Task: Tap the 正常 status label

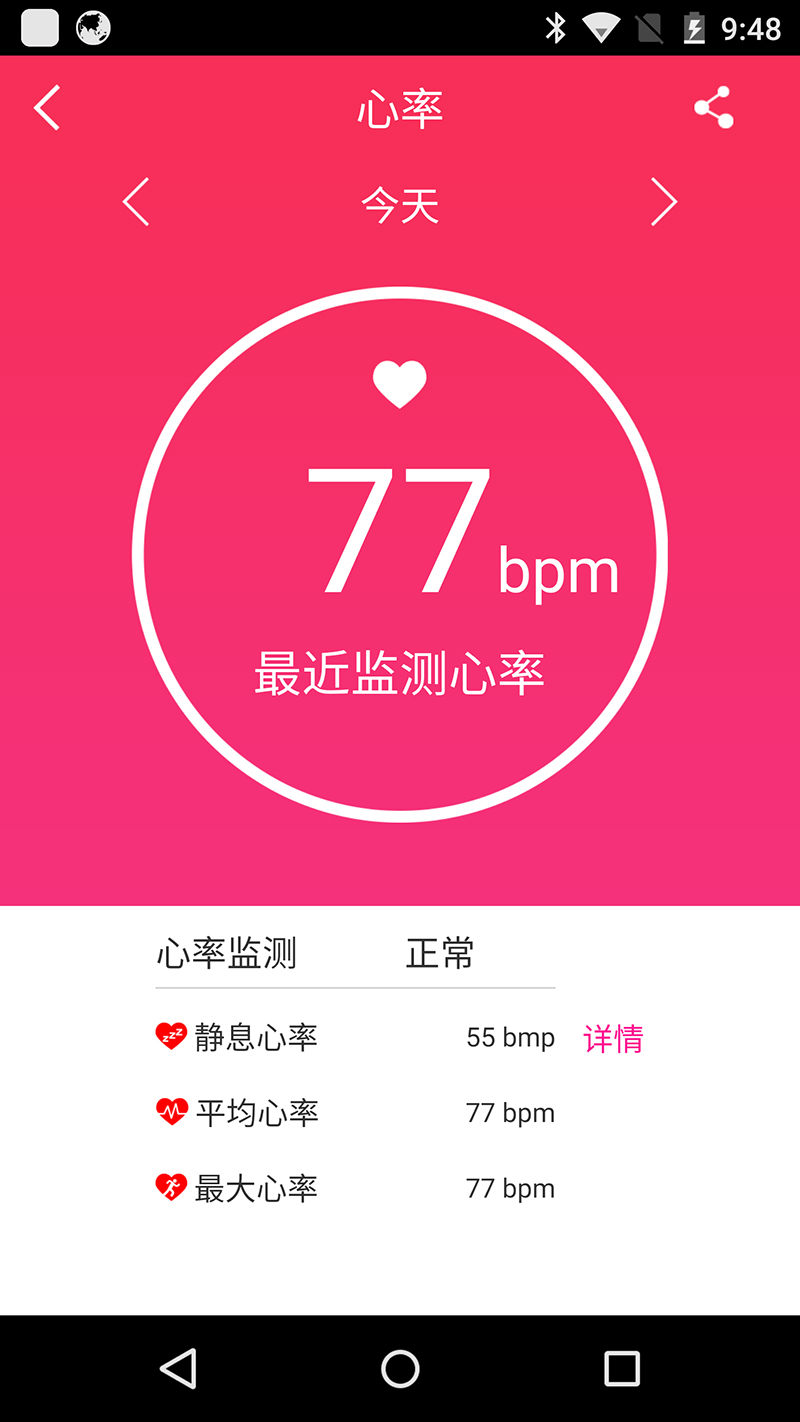Action: [x=439, y=953]
